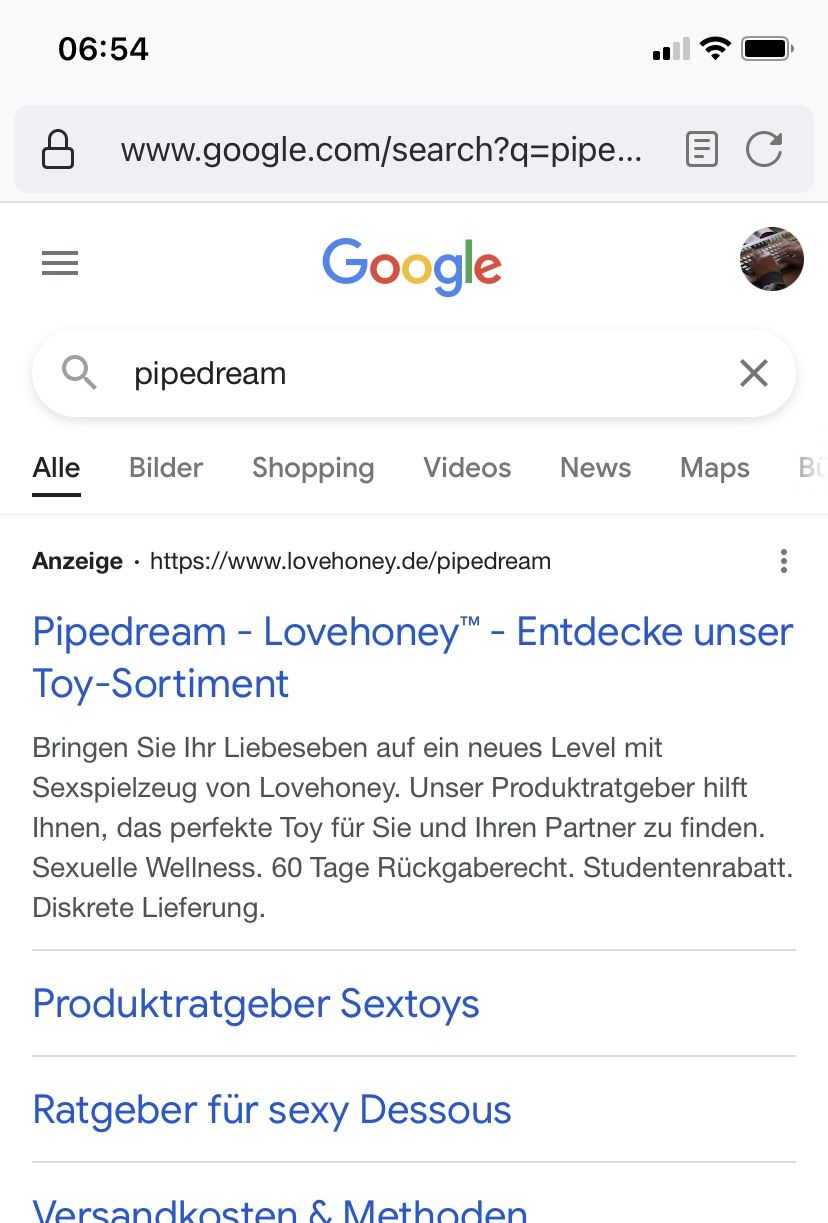The height and width of the screenshot is (1223, 828).
Task: Tap the browser URL address field
Action: [x=380, y=150]
